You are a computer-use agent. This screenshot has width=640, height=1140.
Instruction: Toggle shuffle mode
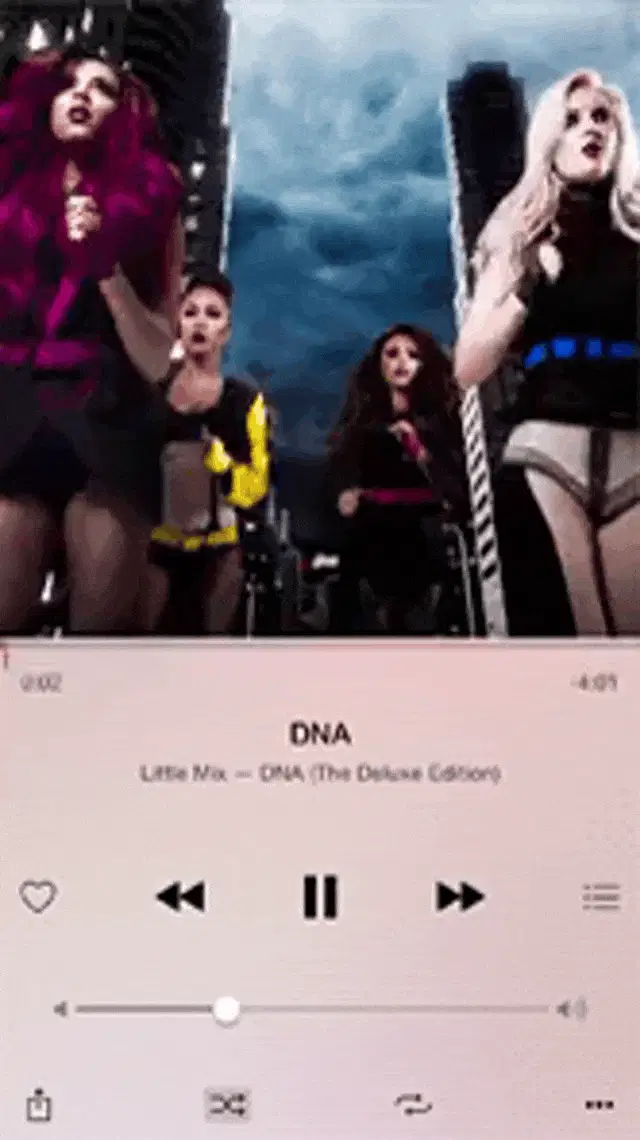[x=228, y=1104]
